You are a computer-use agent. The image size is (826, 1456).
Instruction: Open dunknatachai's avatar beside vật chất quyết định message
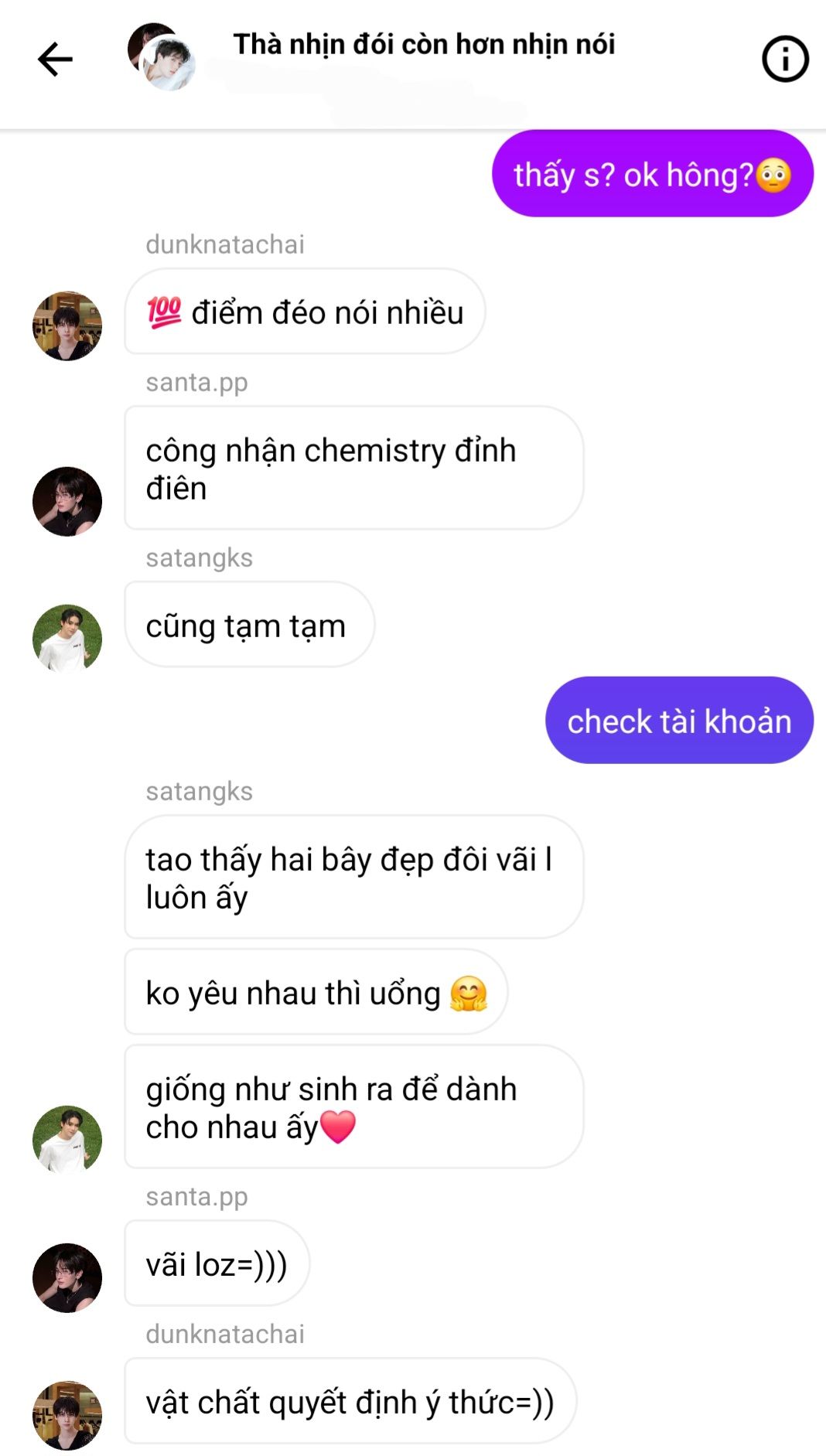pos(67,1415)
